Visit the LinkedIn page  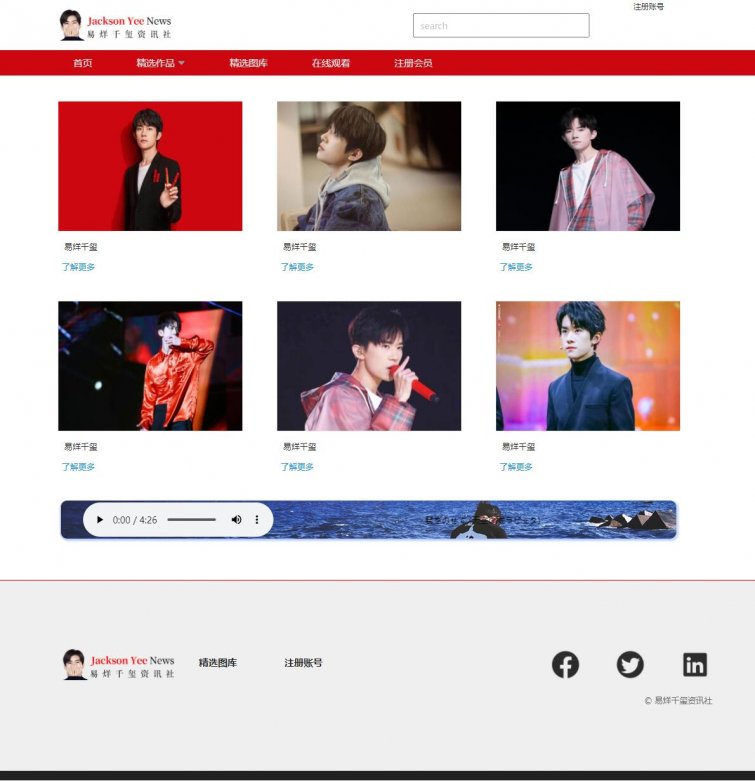click(695, 665)
